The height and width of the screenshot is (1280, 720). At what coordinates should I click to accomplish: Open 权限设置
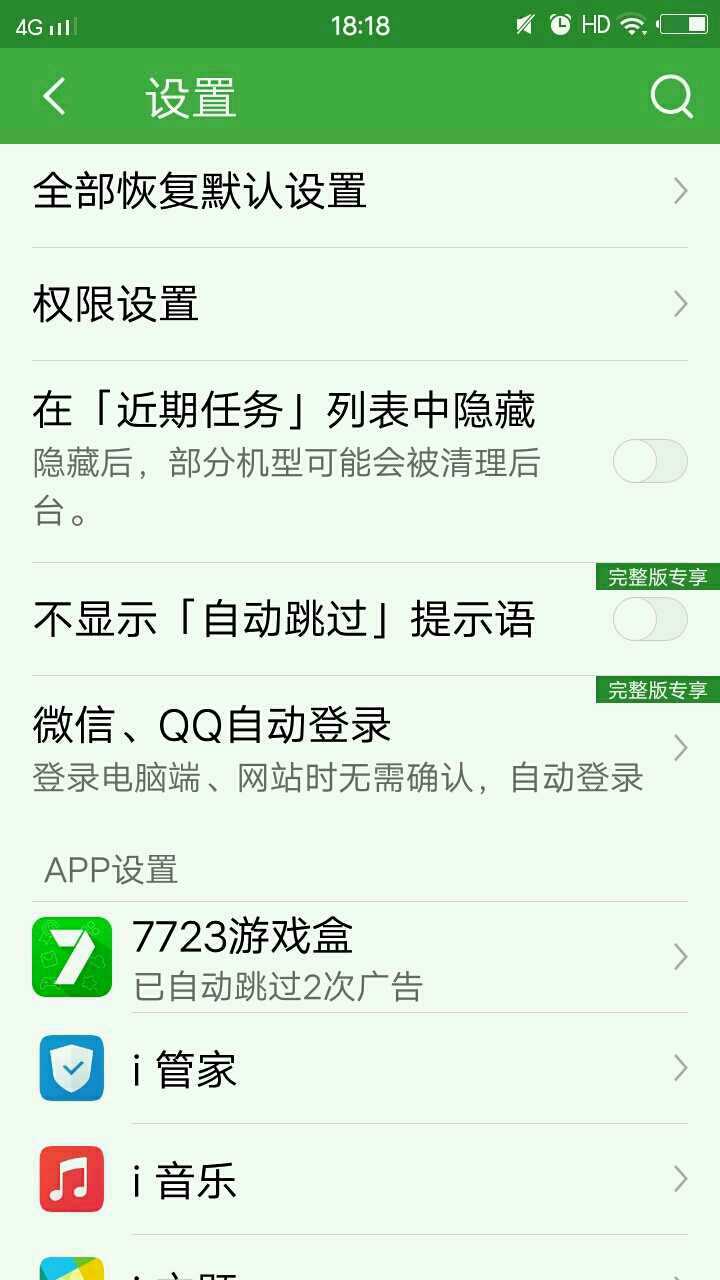(360, 304)
